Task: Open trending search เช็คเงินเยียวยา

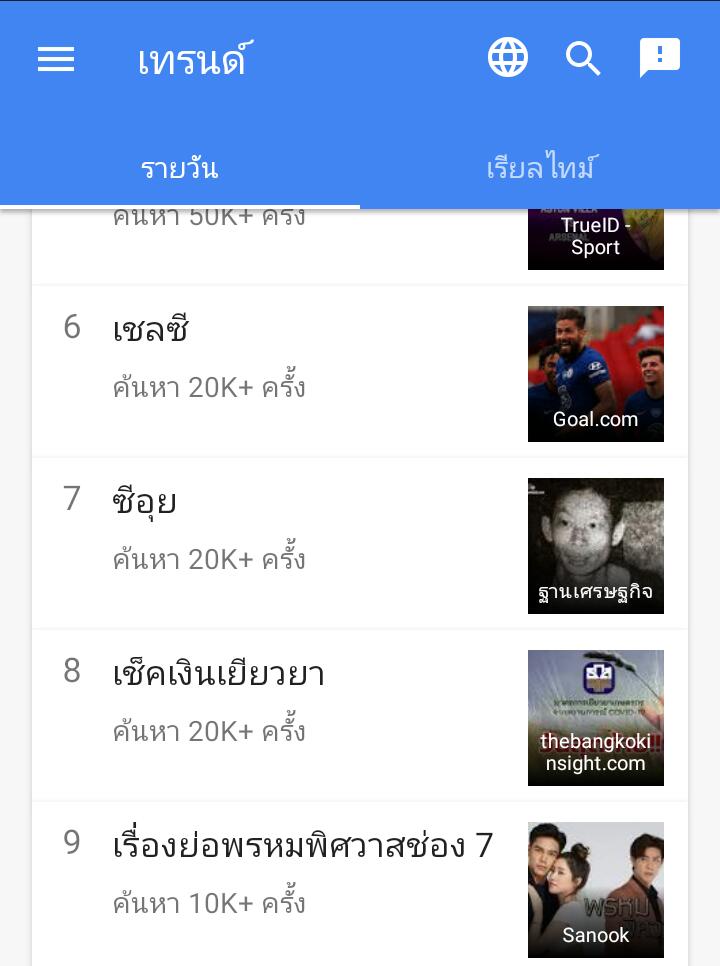Action: pos(219,673)
